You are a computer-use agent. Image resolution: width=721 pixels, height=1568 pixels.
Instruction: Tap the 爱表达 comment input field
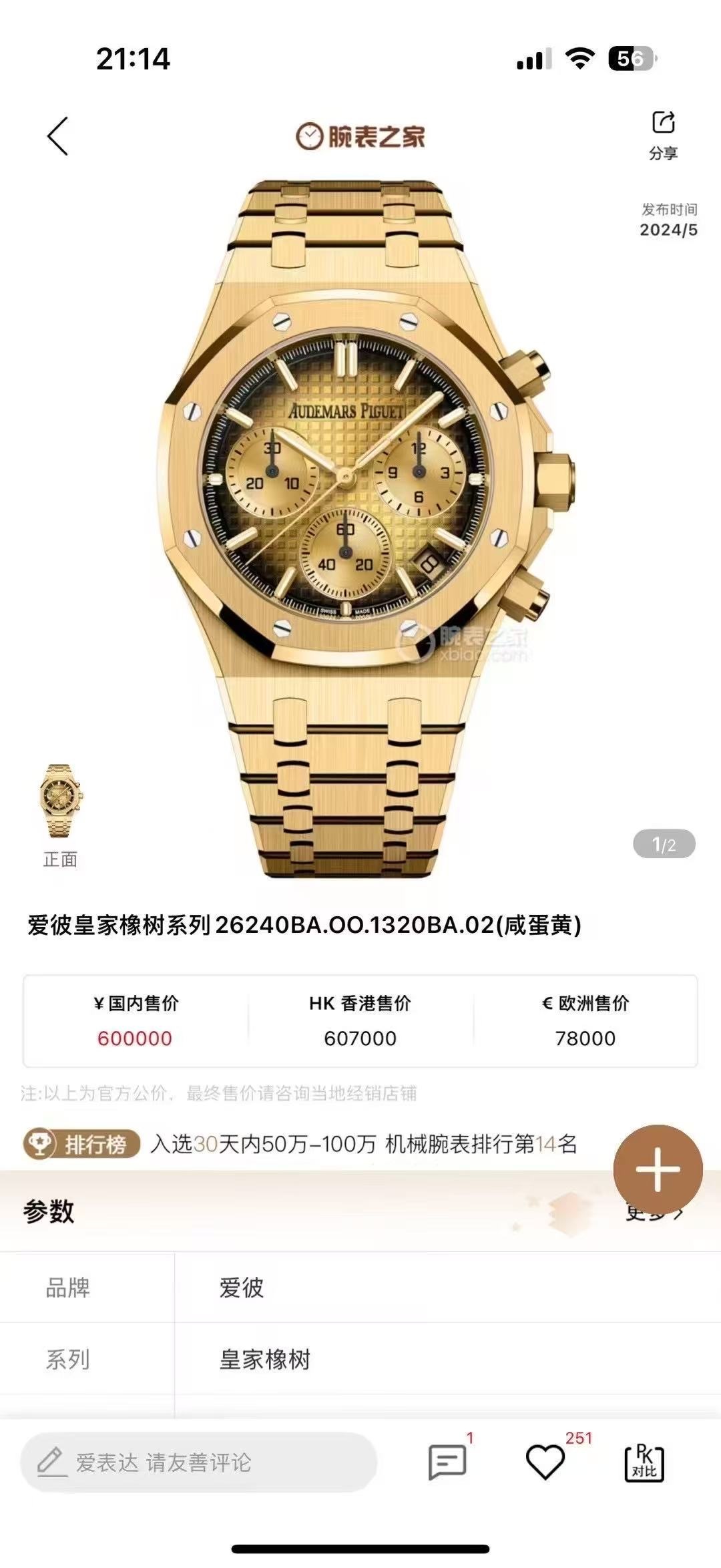(x=199, y=1462)
